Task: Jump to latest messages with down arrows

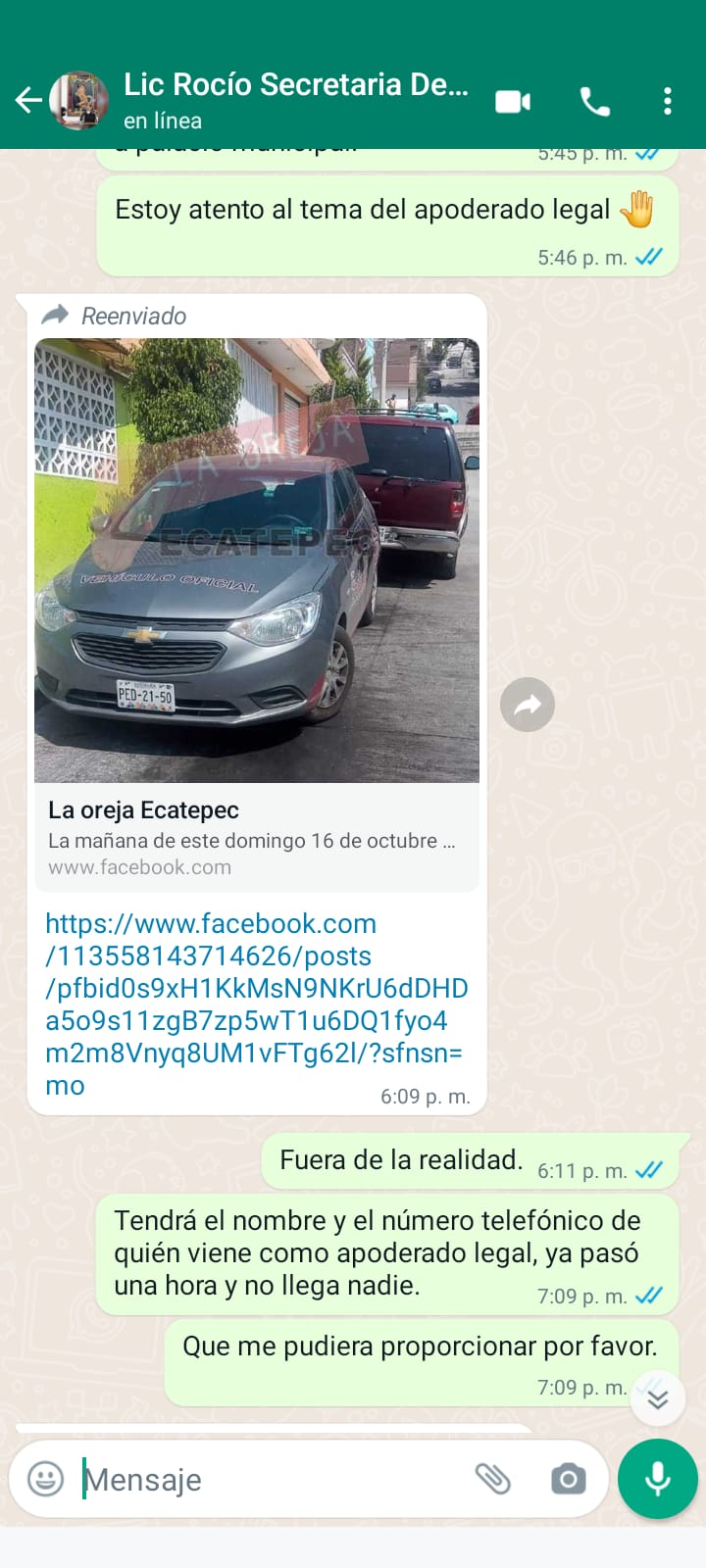Action: (x=658, y=1399)
